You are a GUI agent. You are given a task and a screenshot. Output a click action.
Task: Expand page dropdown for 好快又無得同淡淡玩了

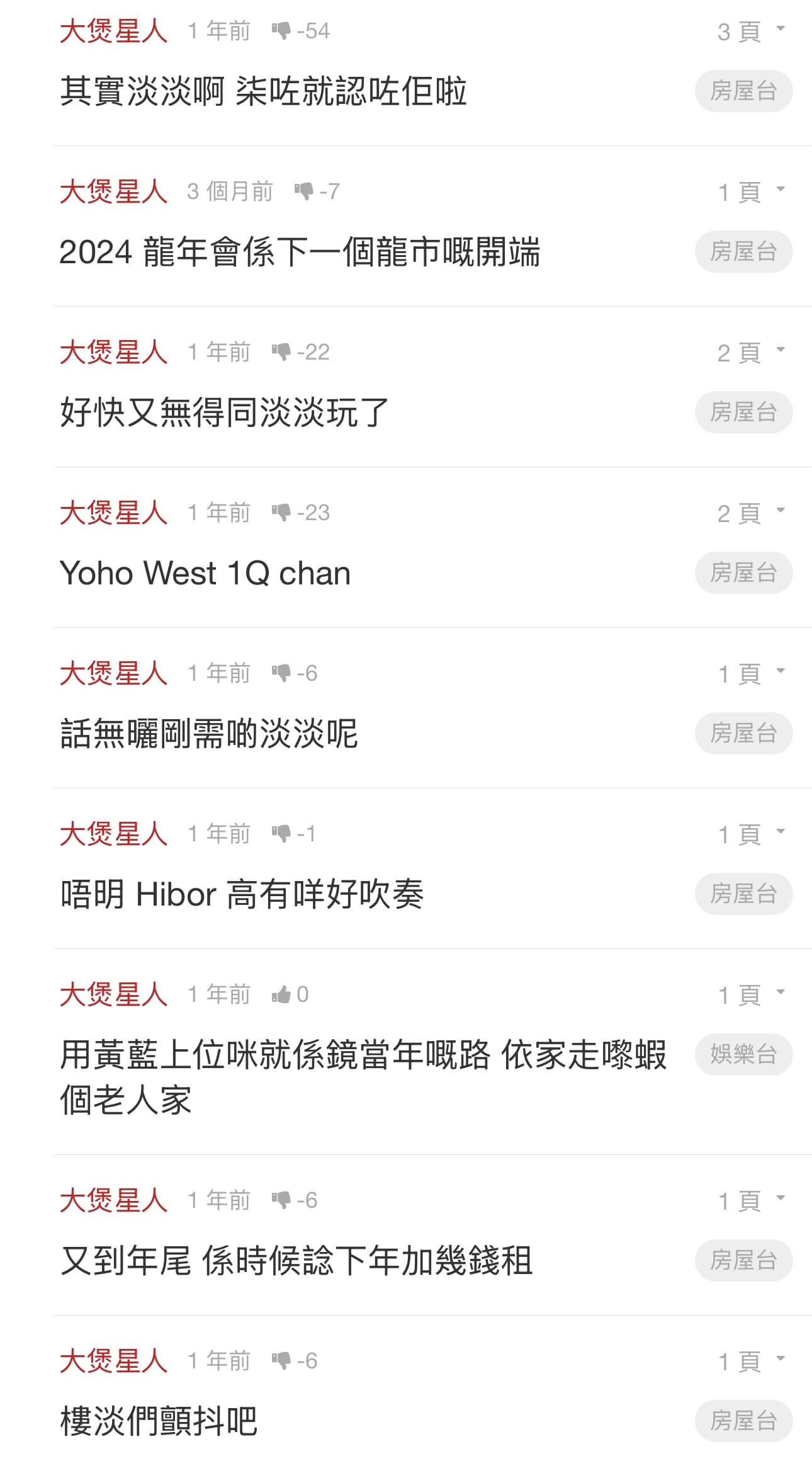point(751,353)
